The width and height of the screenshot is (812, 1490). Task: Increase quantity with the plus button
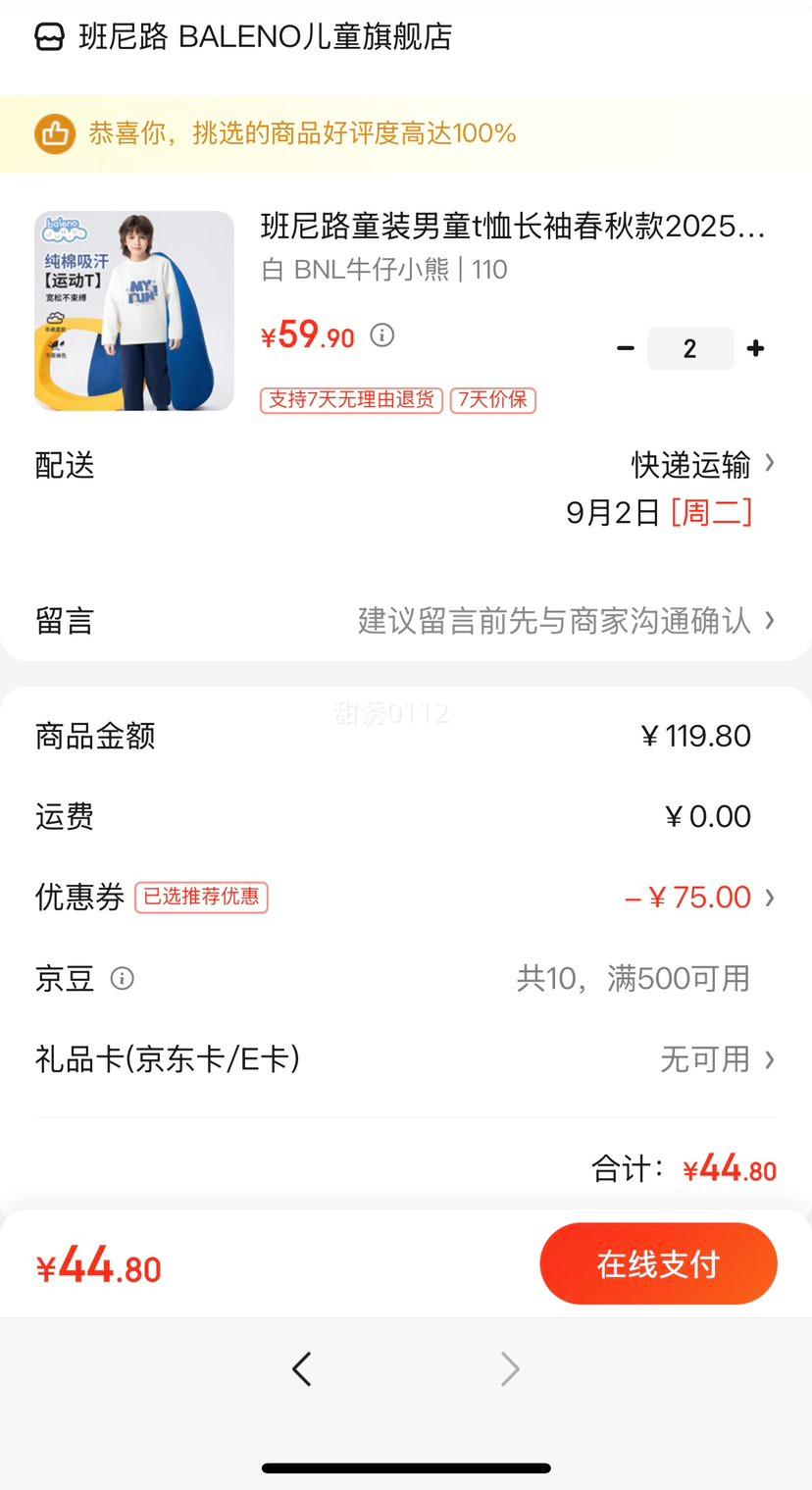[x=755, y=348]
